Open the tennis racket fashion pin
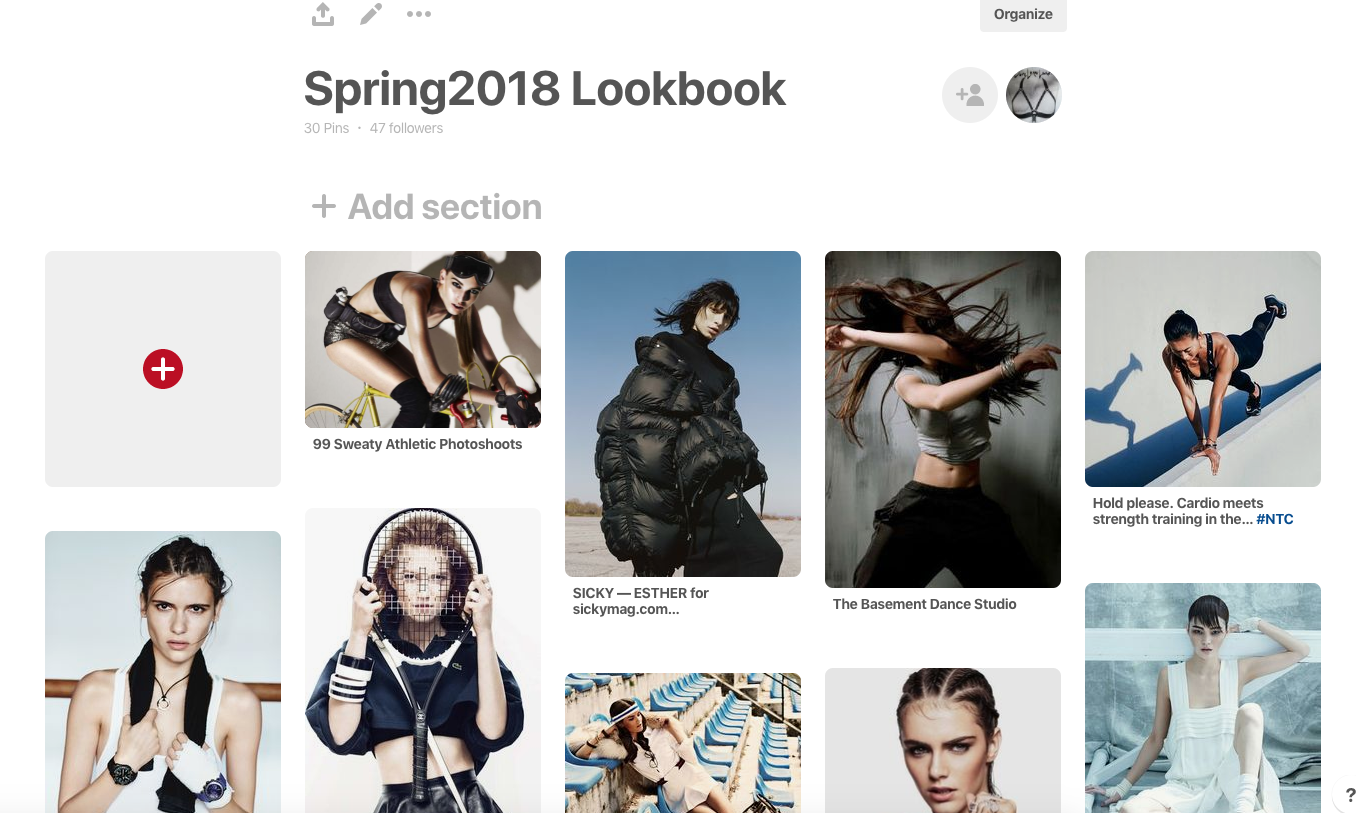The image size is (1356, 813). [422, 660]
